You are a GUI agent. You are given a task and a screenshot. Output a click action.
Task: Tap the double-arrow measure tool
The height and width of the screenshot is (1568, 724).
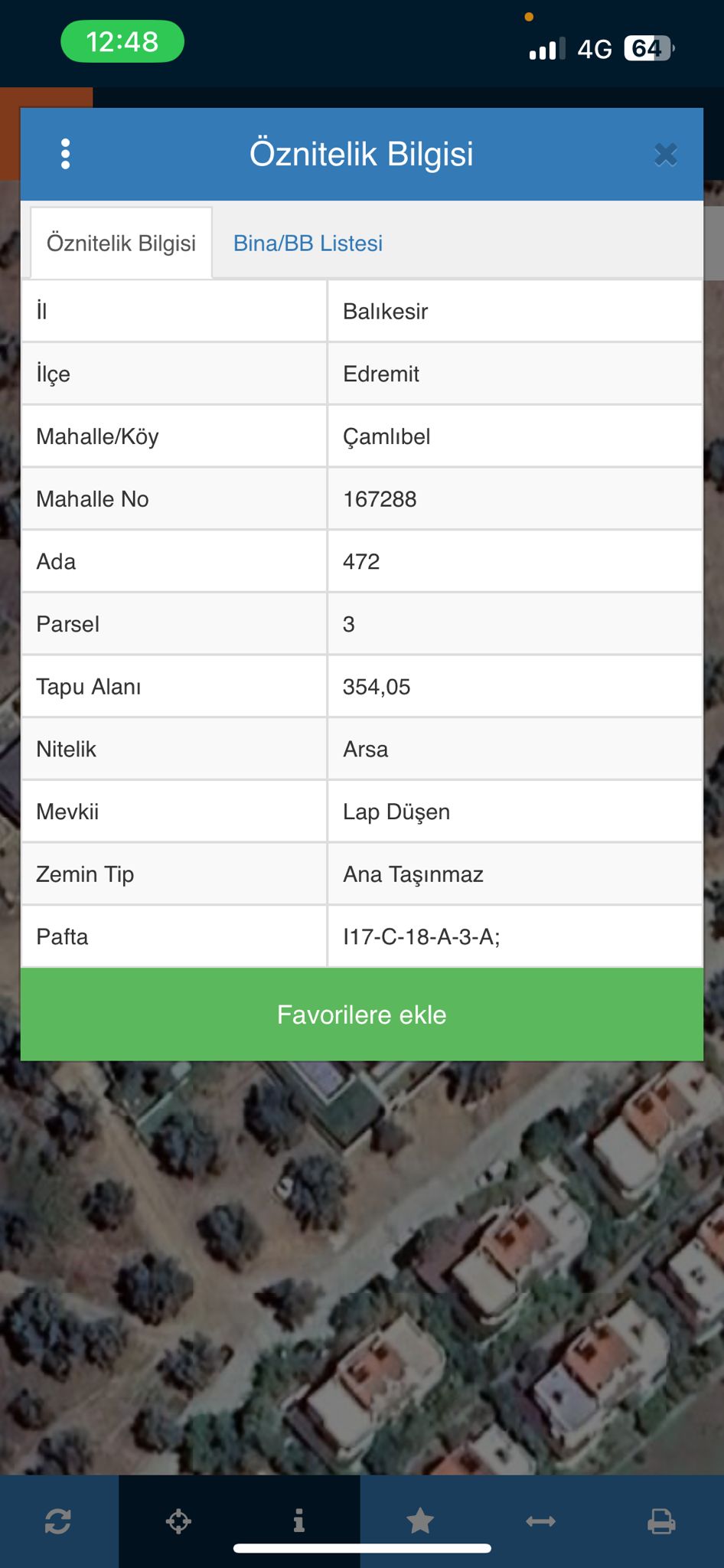click(540, 1521)
